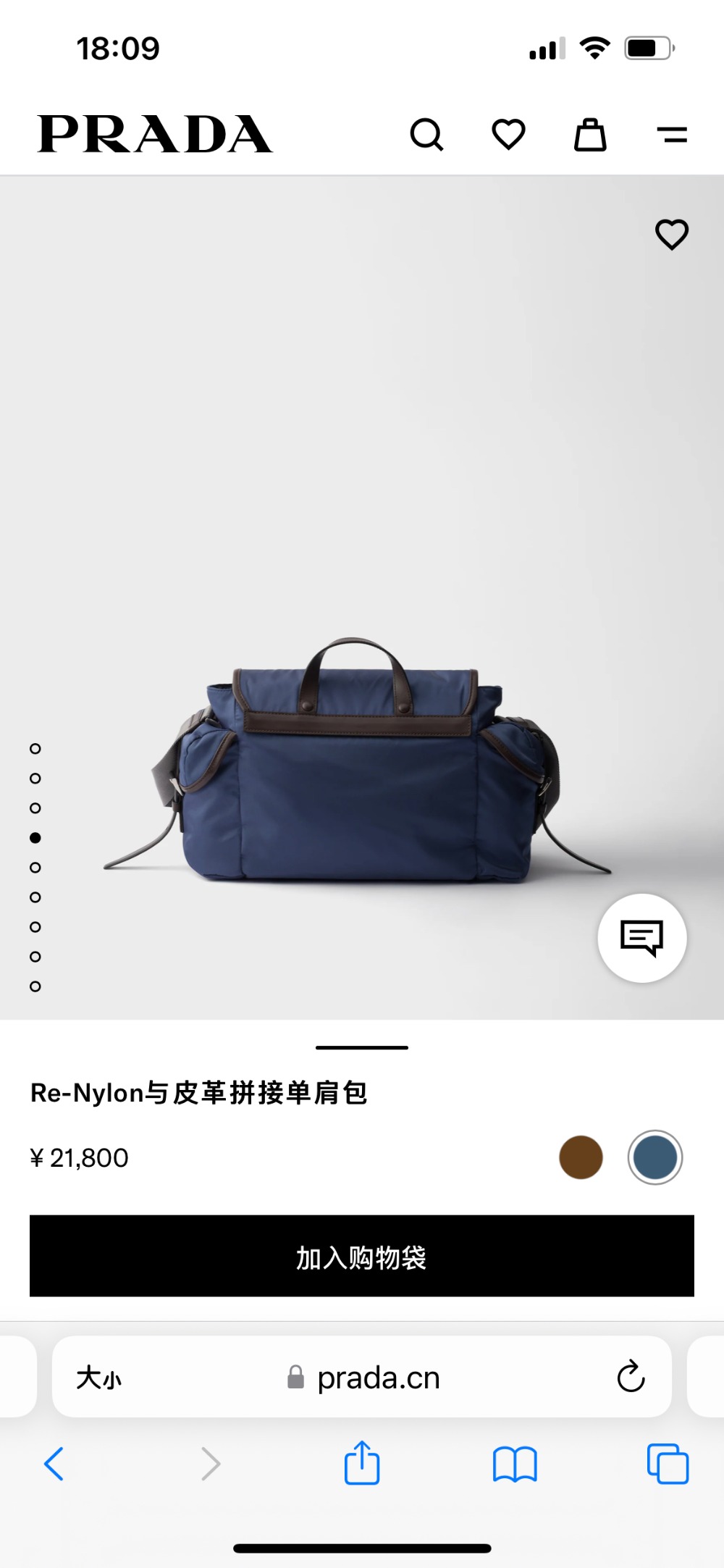
Task: Share this product page
Action: tap(362, 1464)
